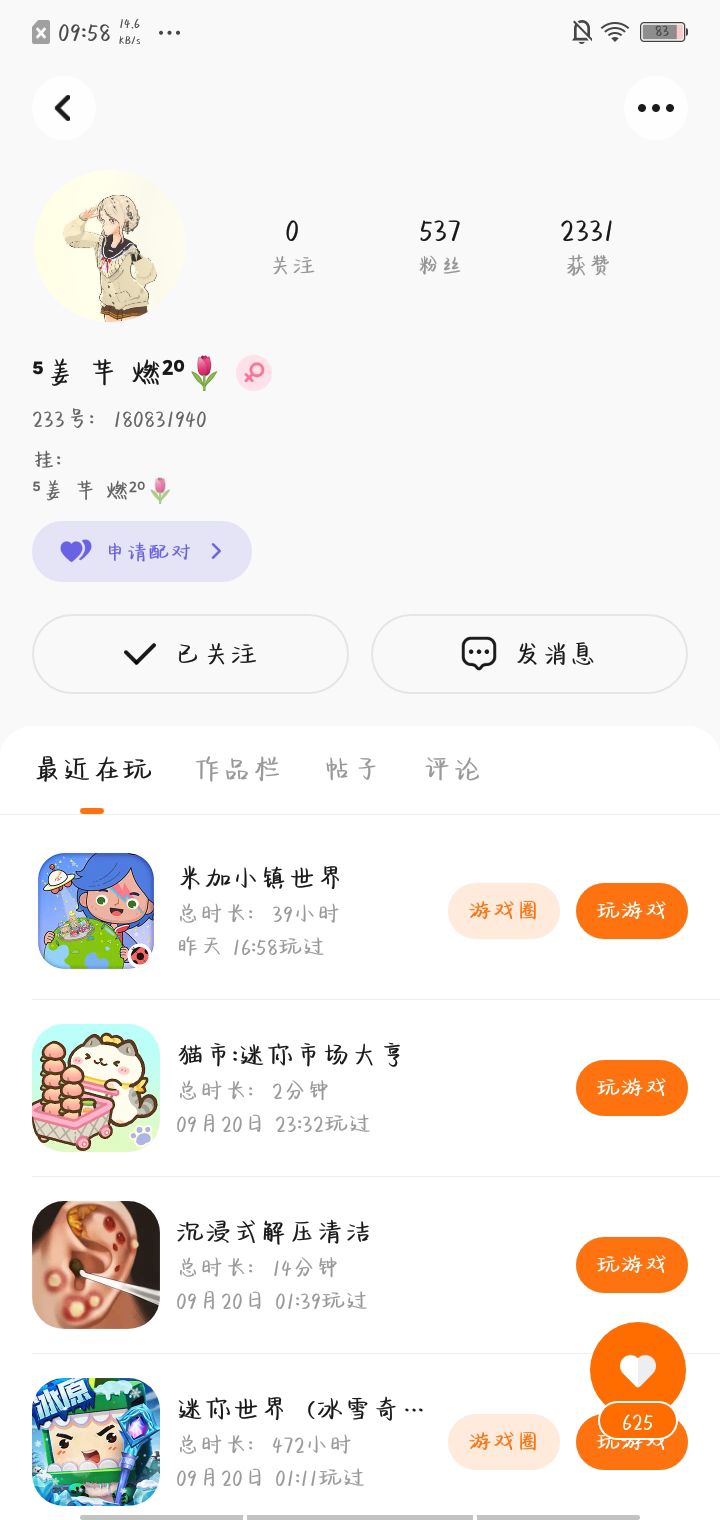Image resolution: width=720 pixels, height=1520 pixels.
Task: Like this profile with the heart button
Action: point(637,1370)
